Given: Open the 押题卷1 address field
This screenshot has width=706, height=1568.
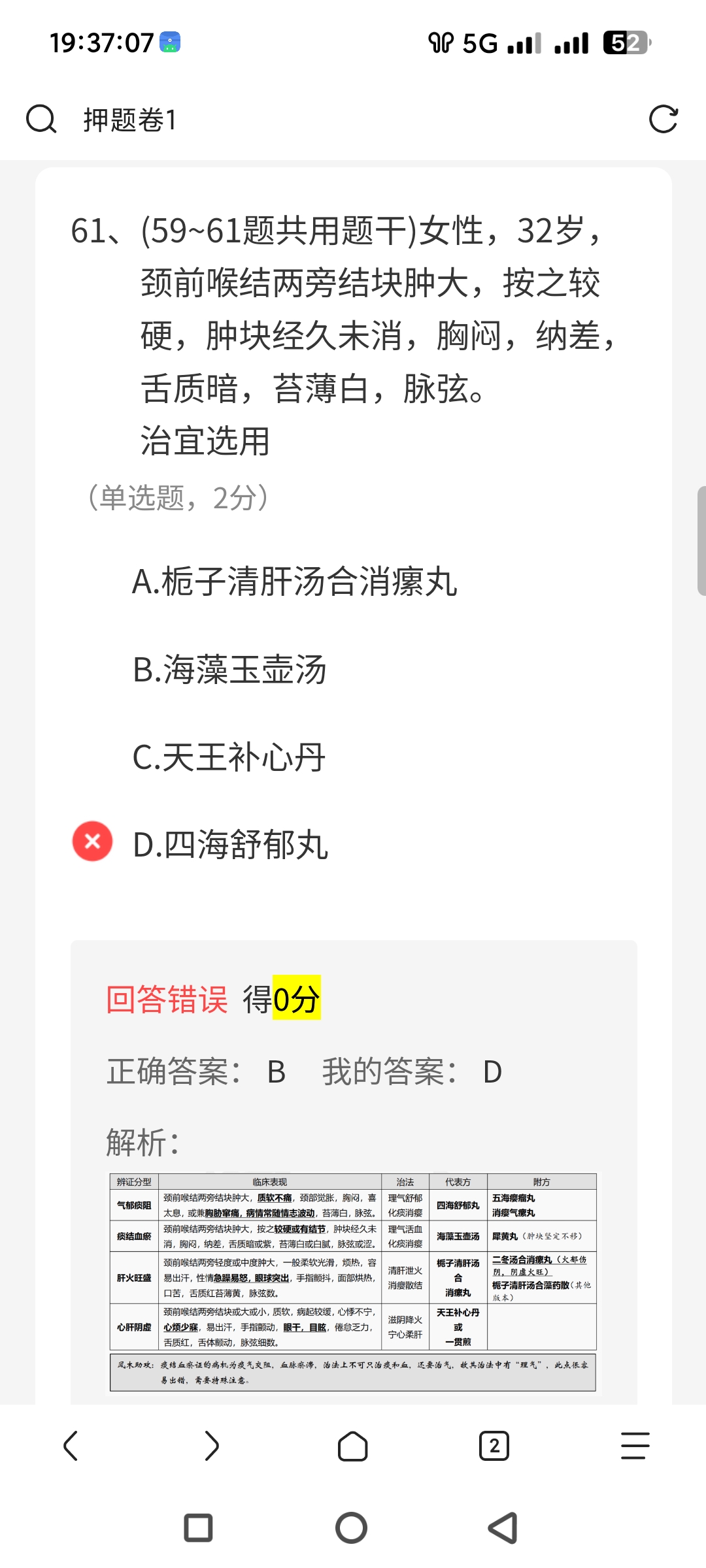Looking at the screenshot, I should (327, 120).
